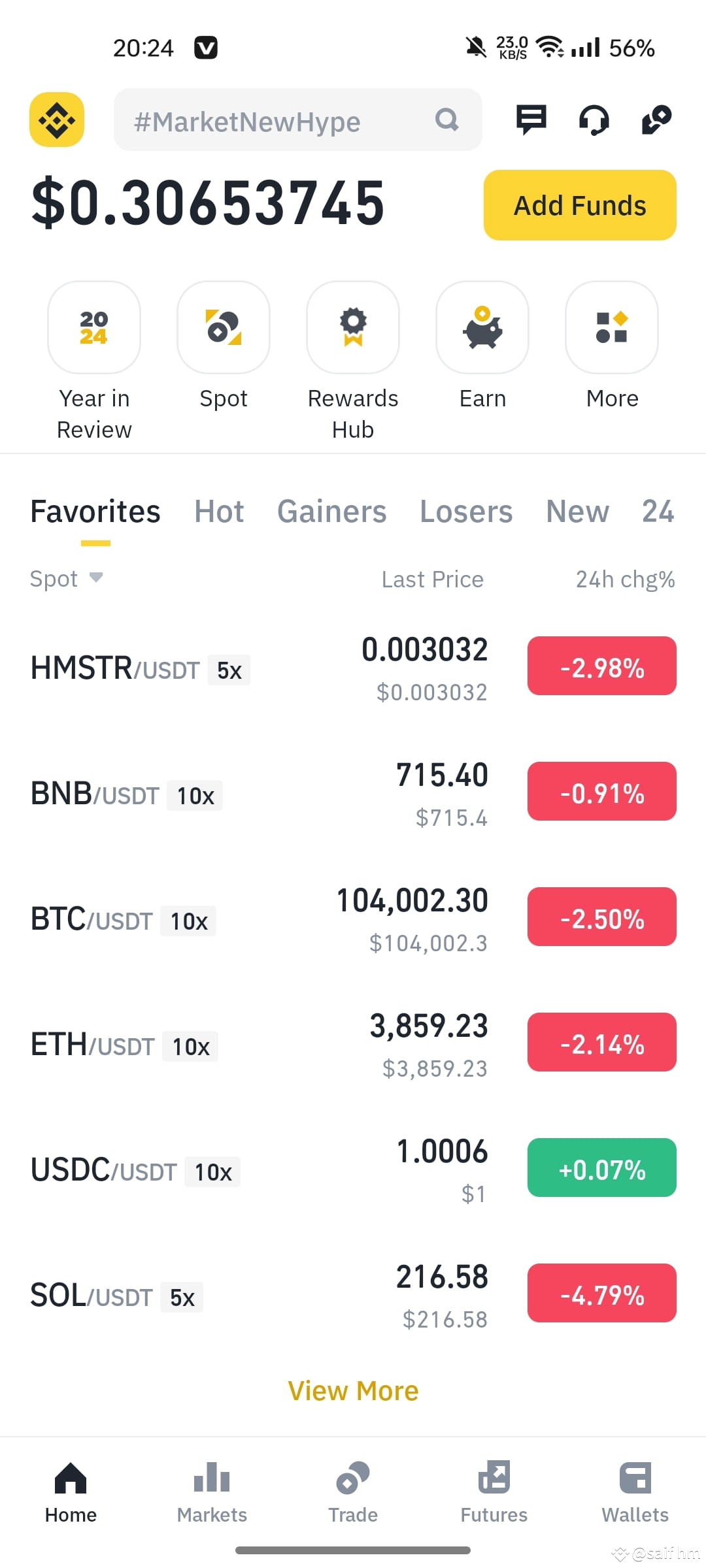The image size is (706, 1568).
Task: View the Losers tab
Action: point(466,511)
